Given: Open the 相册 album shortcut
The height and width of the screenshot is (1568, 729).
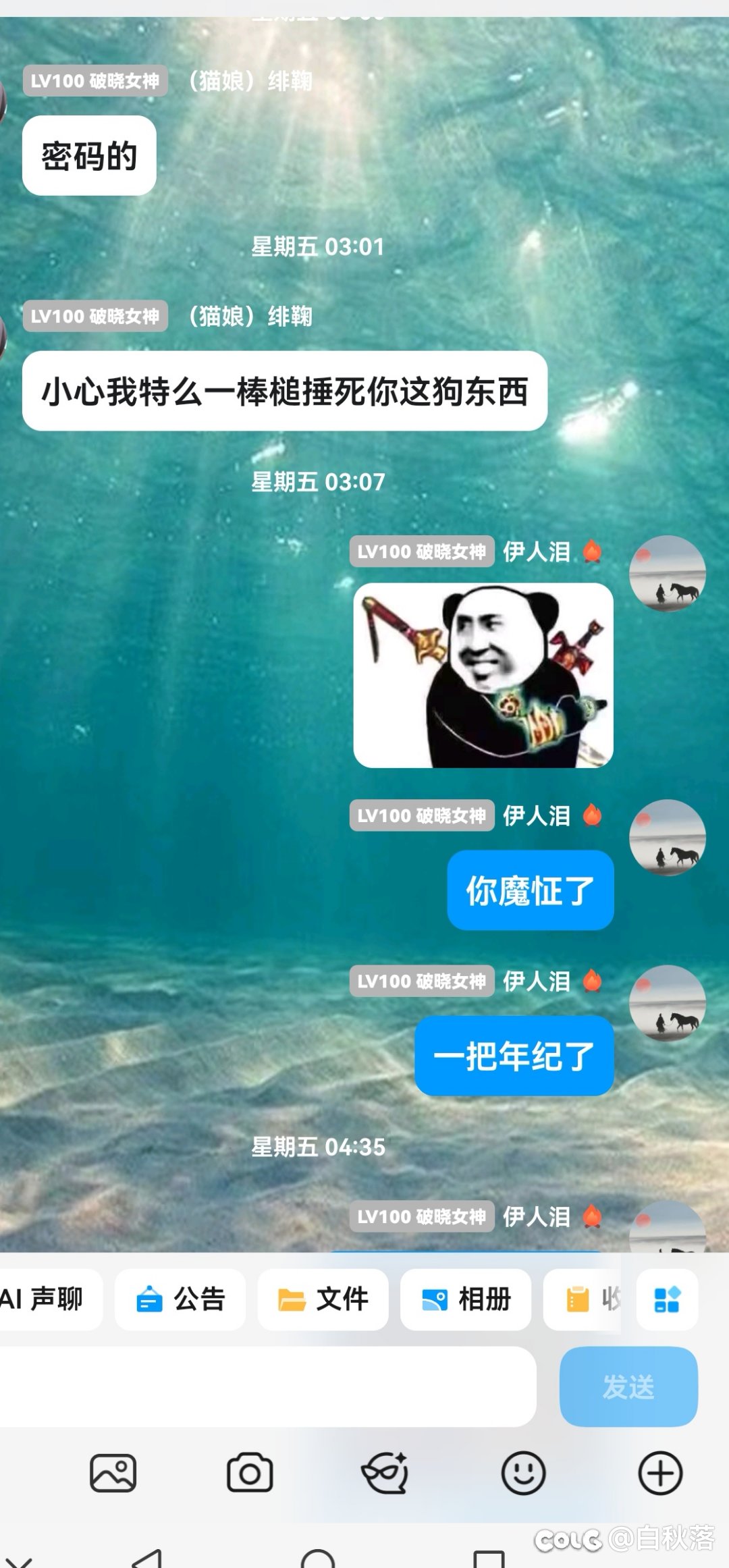Looking at the screenshot, I should click(x=466, y=1299).
